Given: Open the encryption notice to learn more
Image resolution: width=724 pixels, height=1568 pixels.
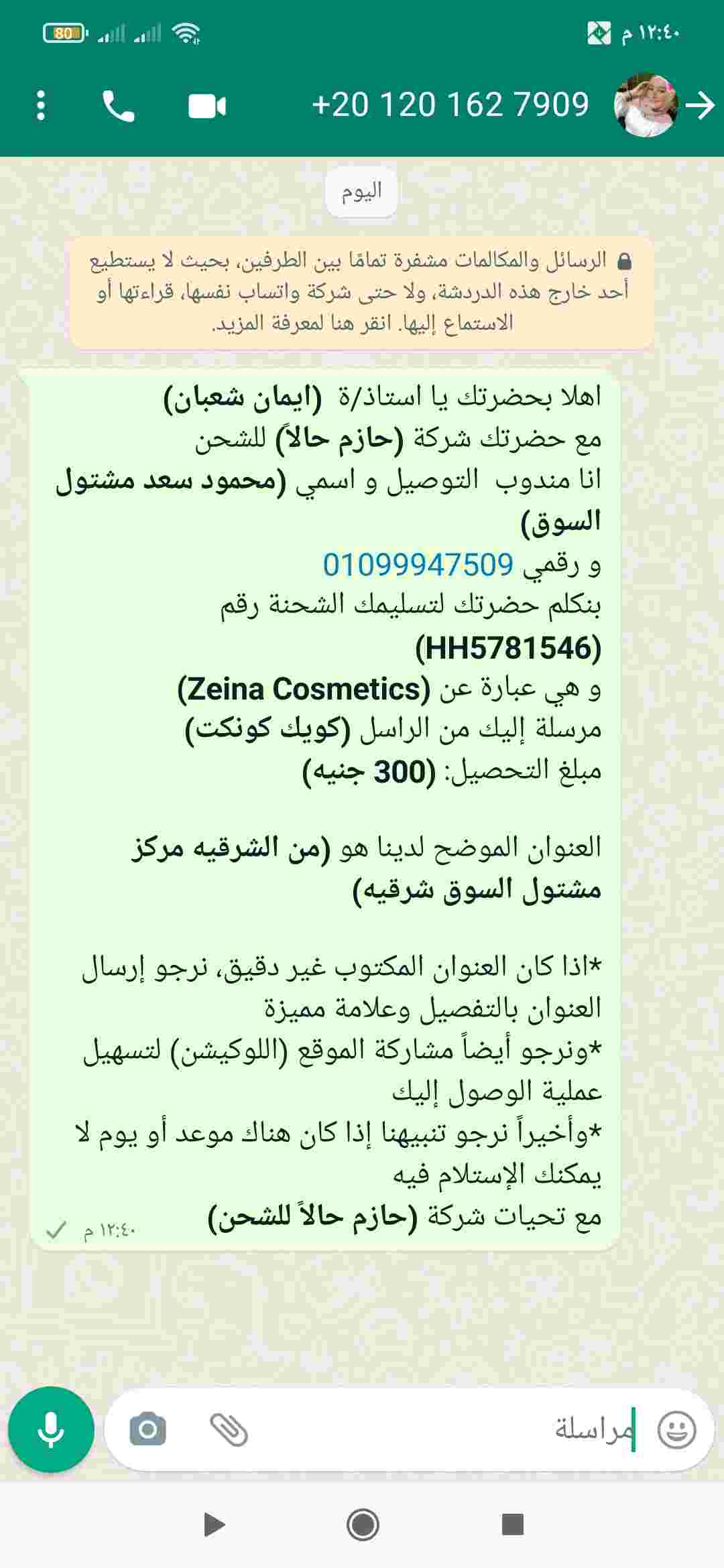Looking at the screenshot, I should 362,291.
